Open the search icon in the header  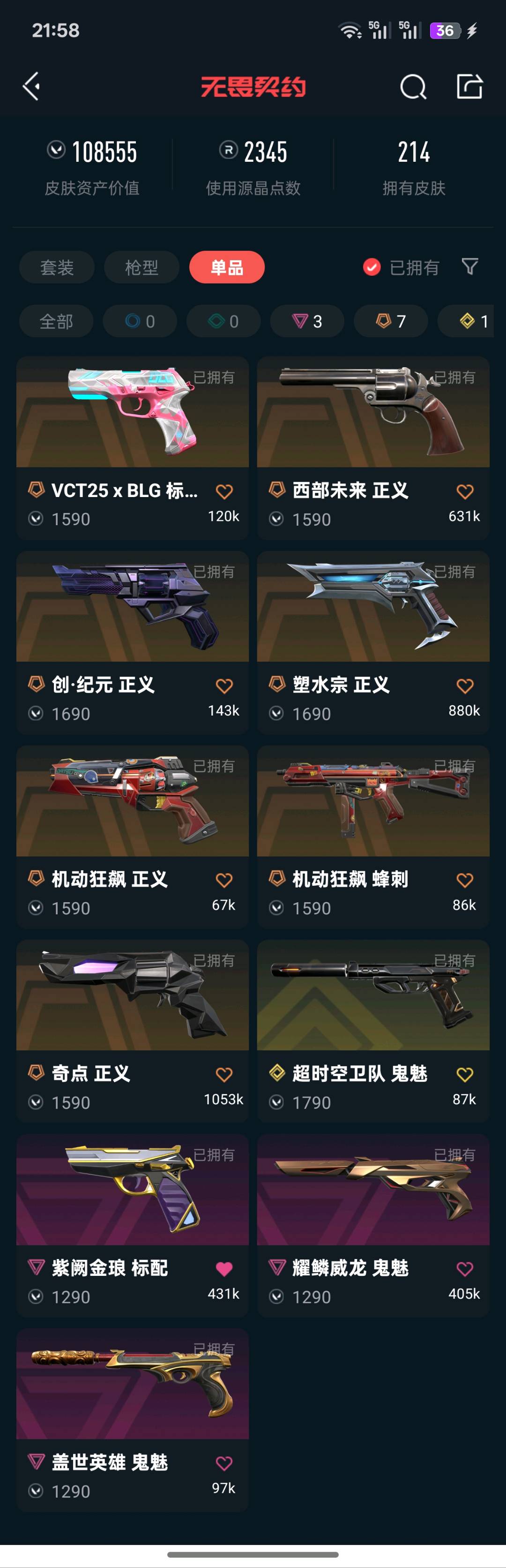[413, 86]
